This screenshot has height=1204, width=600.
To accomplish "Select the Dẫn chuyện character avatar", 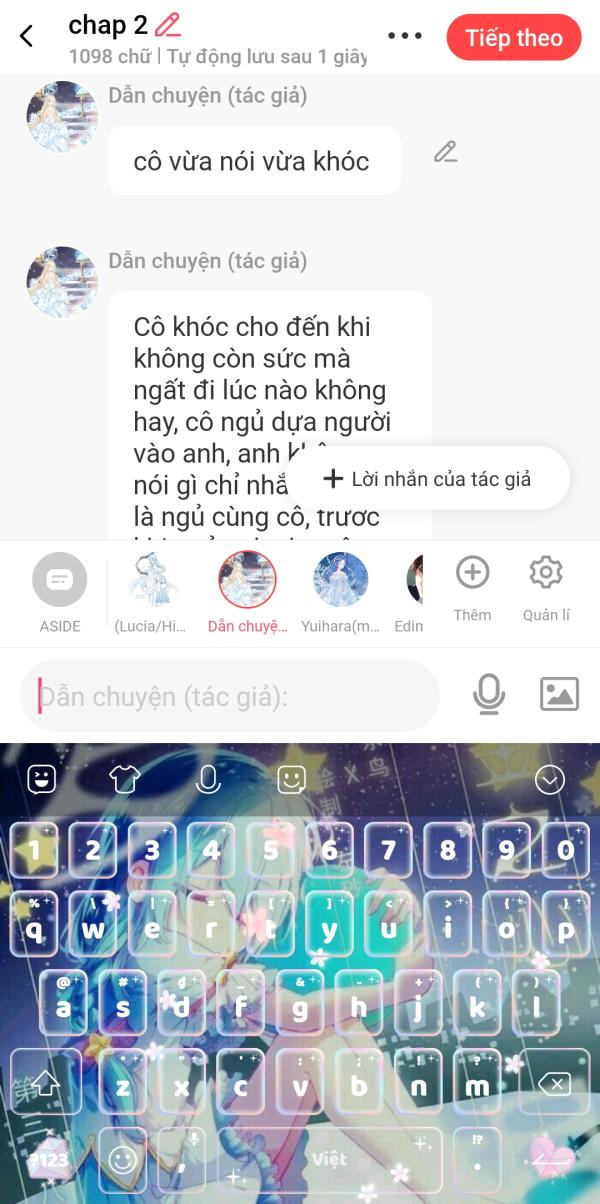I will coord(247,581).
